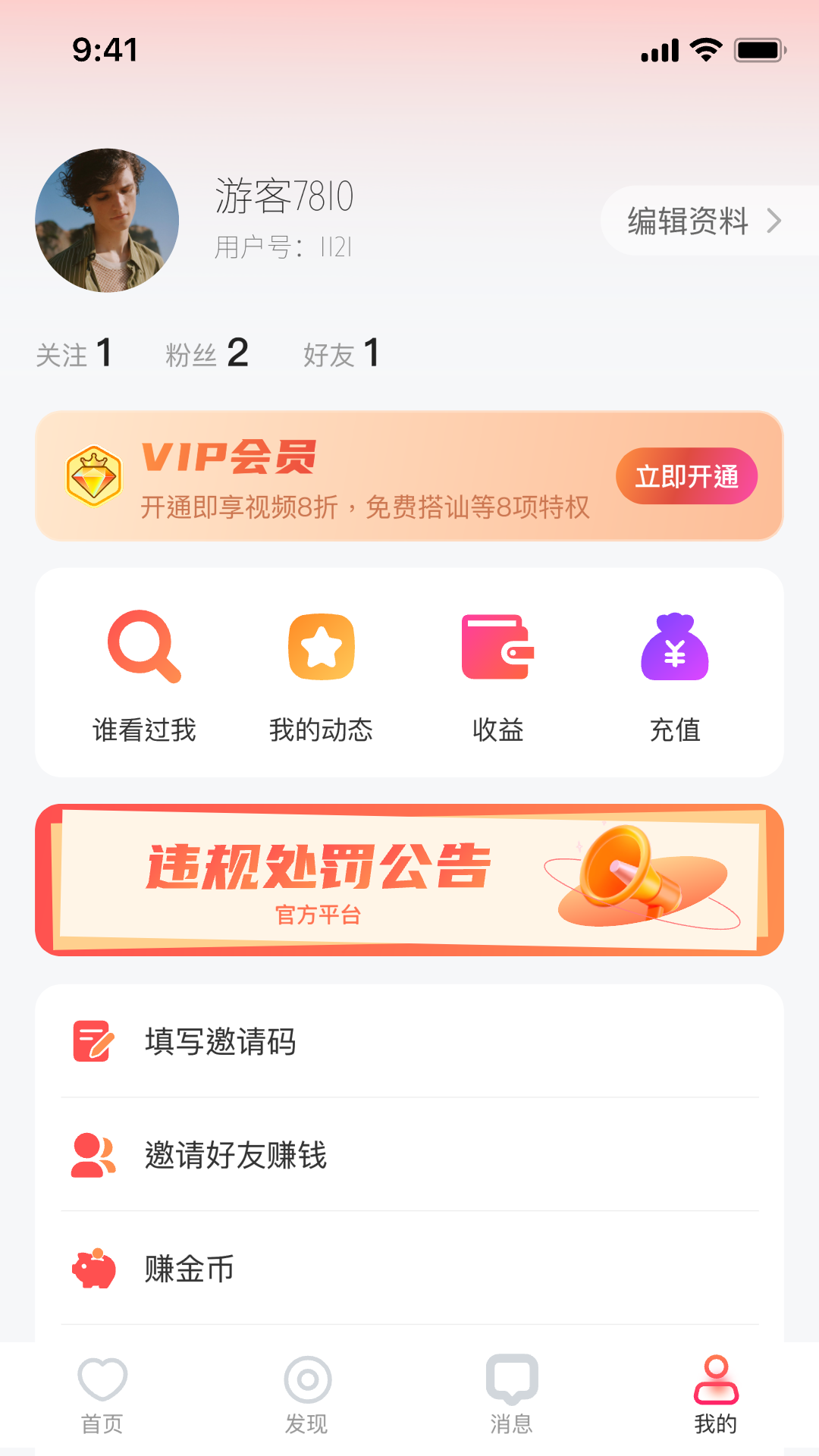Screen dimensions: 819x1456
Task: Open 赚金币 row
Action: click(409, 1269)
